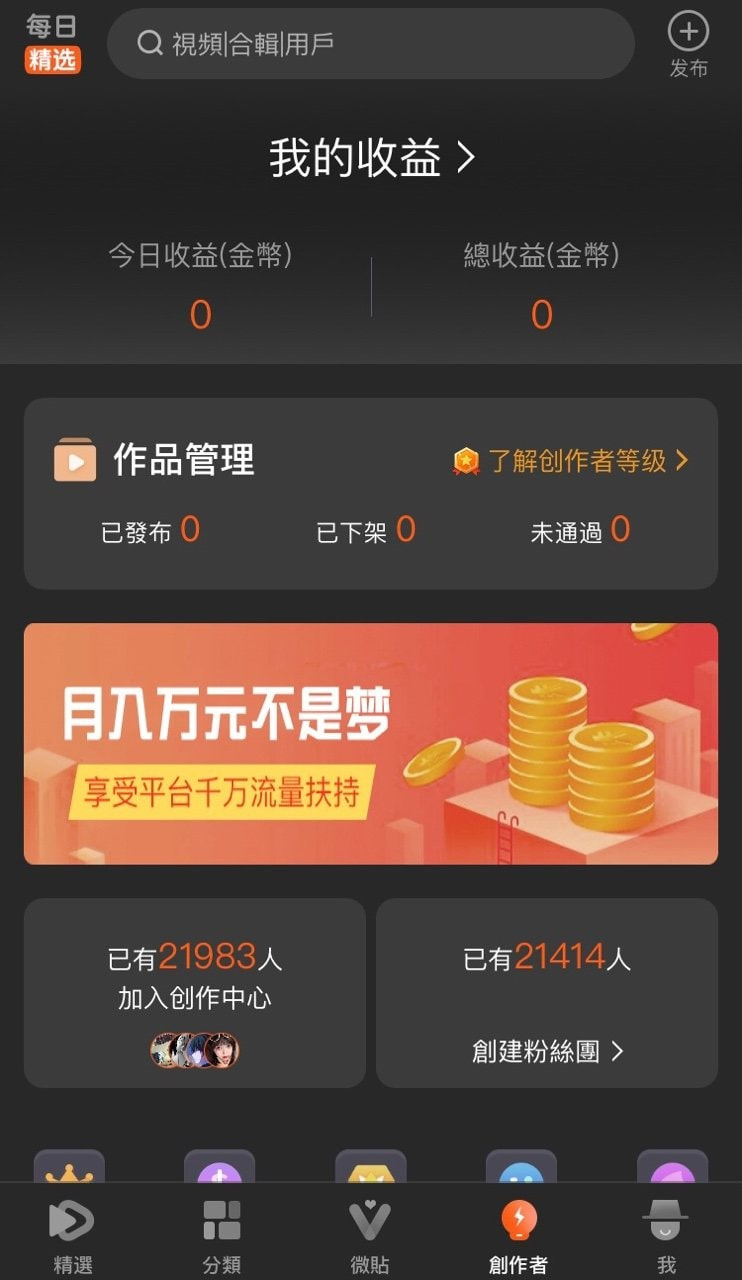The image size is (742, 1280).
Task: Tap the 作品管理 video box icon
Action: pos(77,461)
